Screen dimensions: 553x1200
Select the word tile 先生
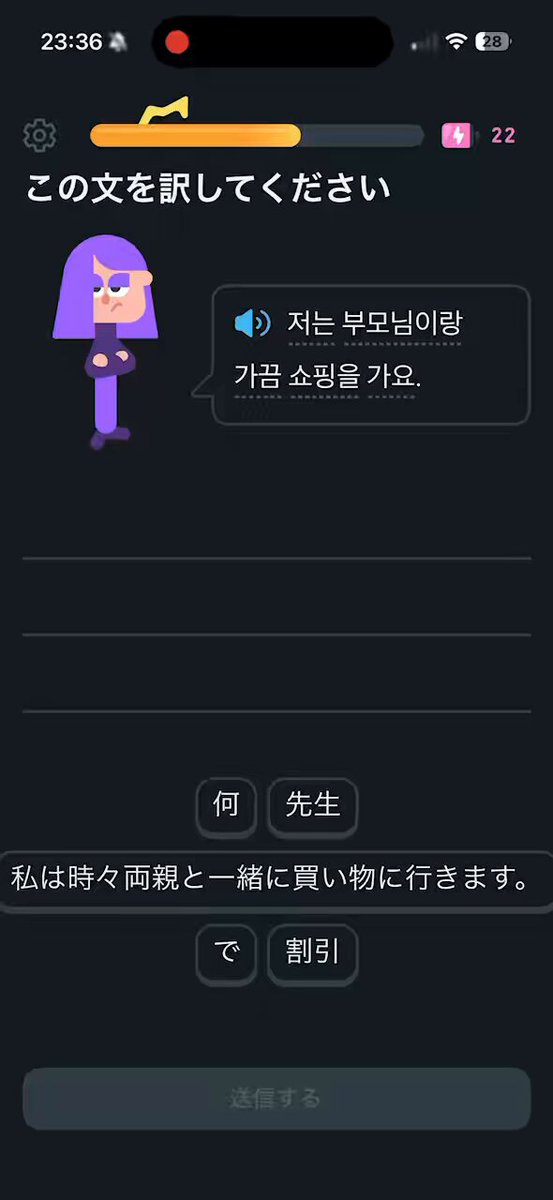313,805
